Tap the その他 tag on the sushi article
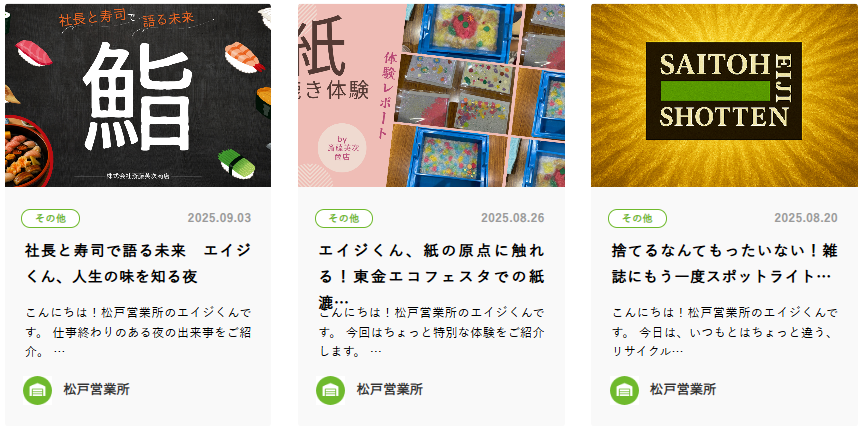 (51, 218)
